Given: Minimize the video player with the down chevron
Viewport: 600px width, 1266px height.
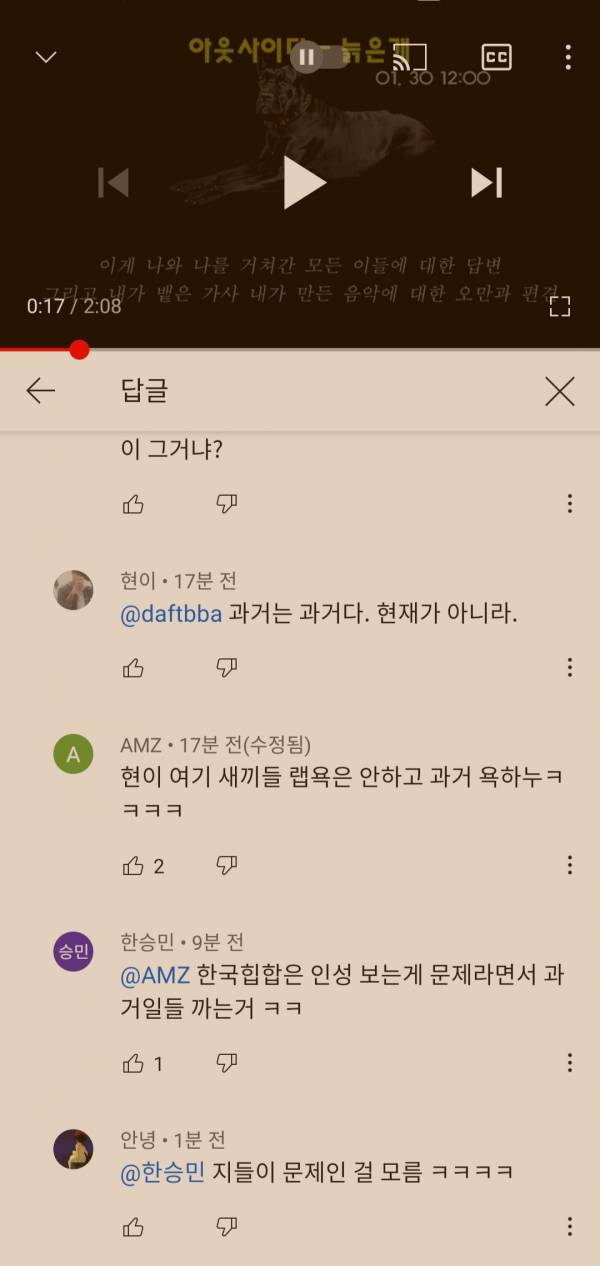Looking at the screenshot, I should point(46,57).
